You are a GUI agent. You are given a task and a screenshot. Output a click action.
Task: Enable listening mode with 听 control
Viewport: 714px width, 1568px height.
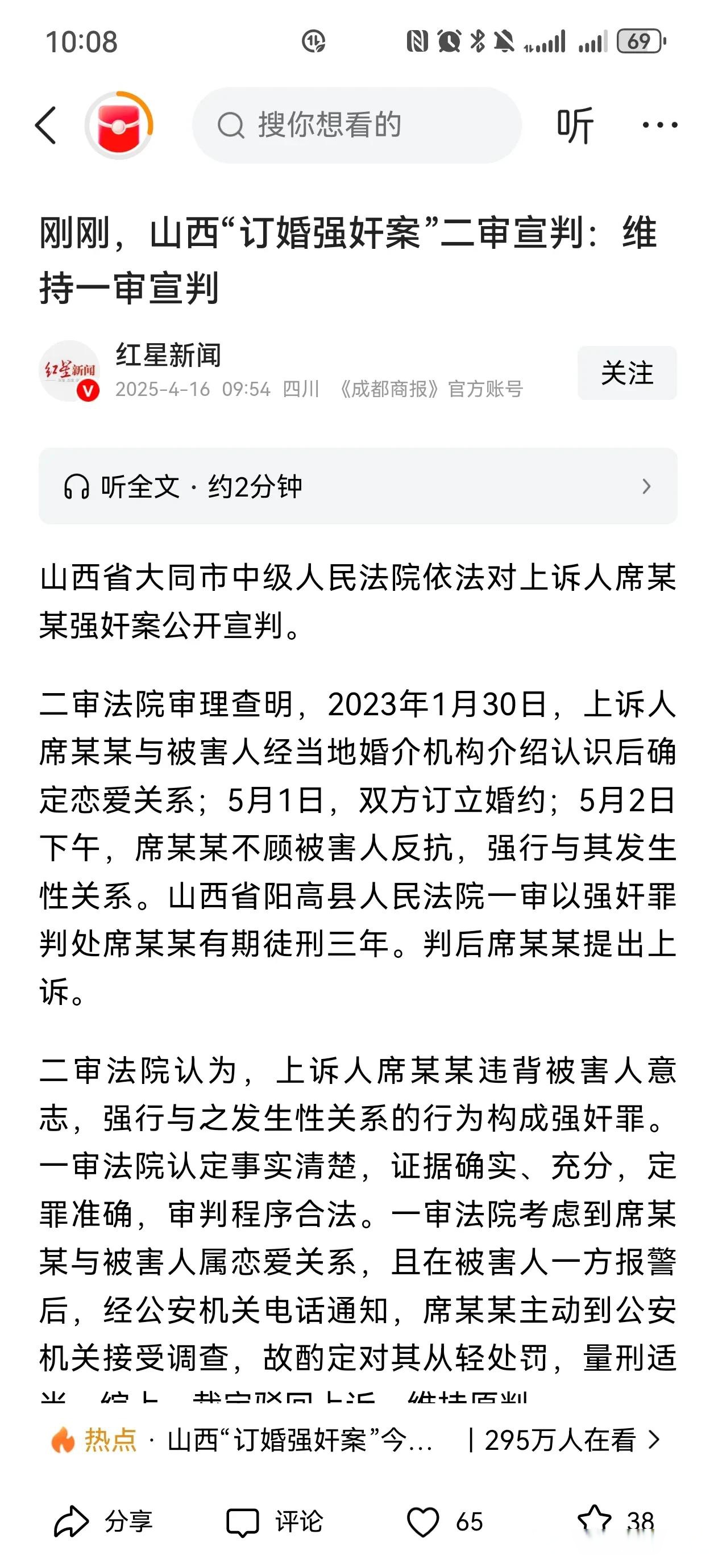575,126
